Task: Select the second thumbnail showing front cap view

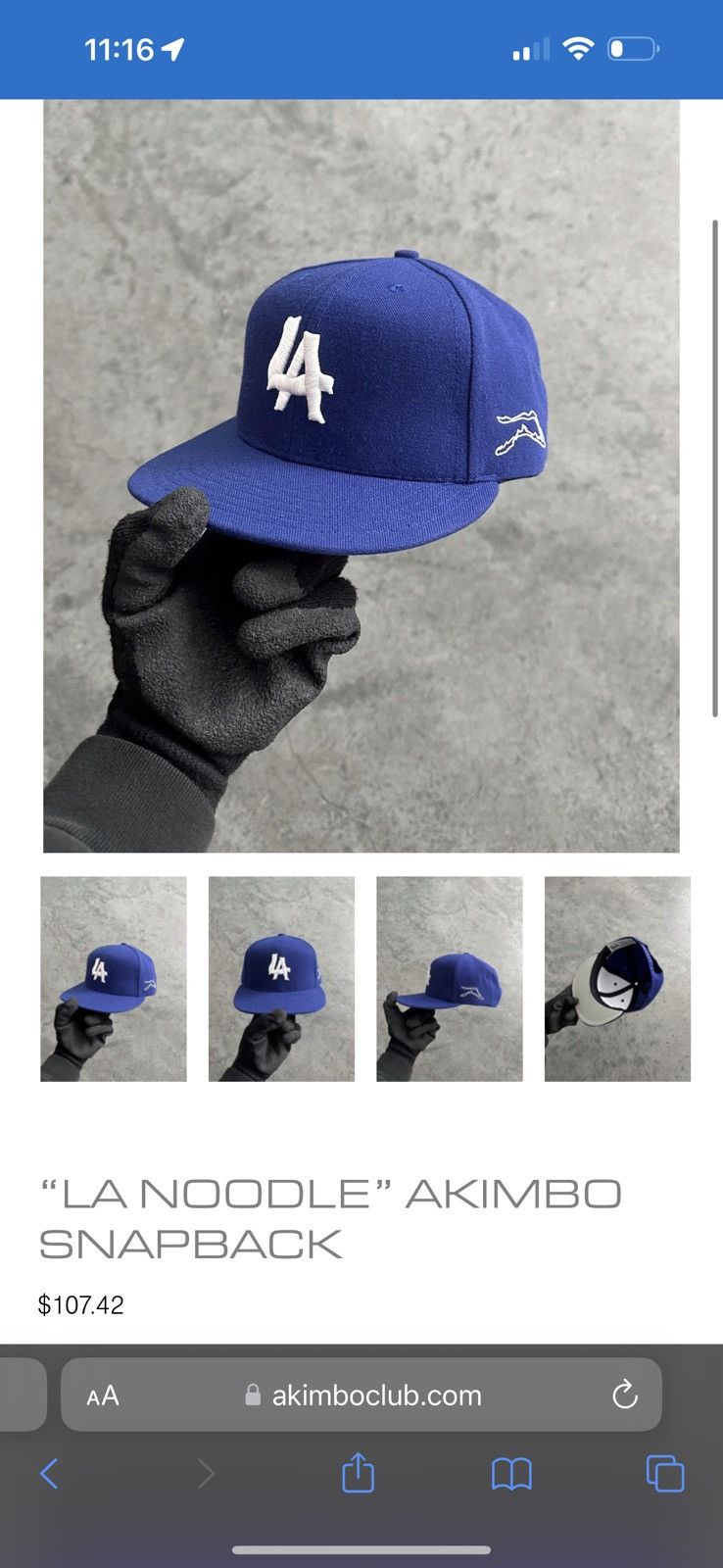Action: pos(282,979)
